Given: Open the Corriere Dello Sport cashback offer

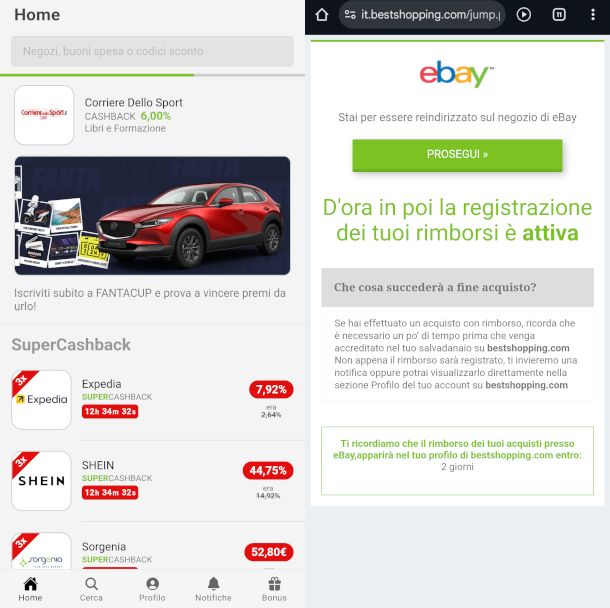Looking at the screenshot, I should pos(152,115).
